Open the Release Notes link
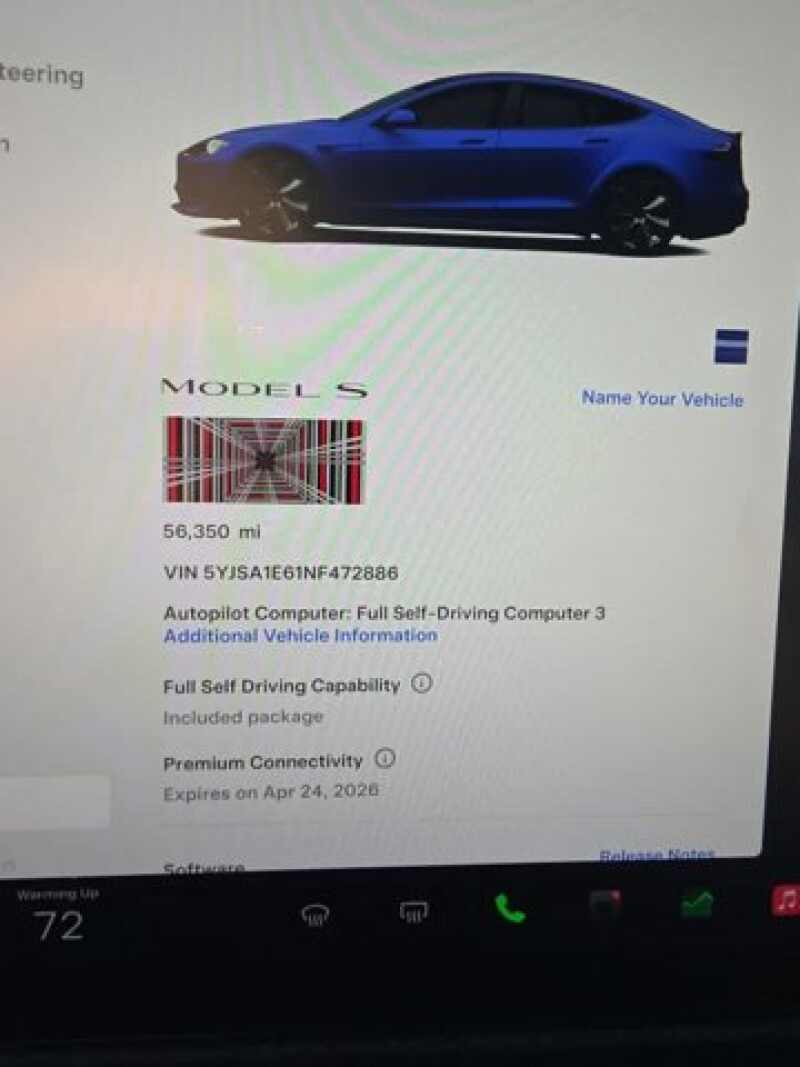The width and height of the screenshot is (800, 1067). tap(656, 856)
